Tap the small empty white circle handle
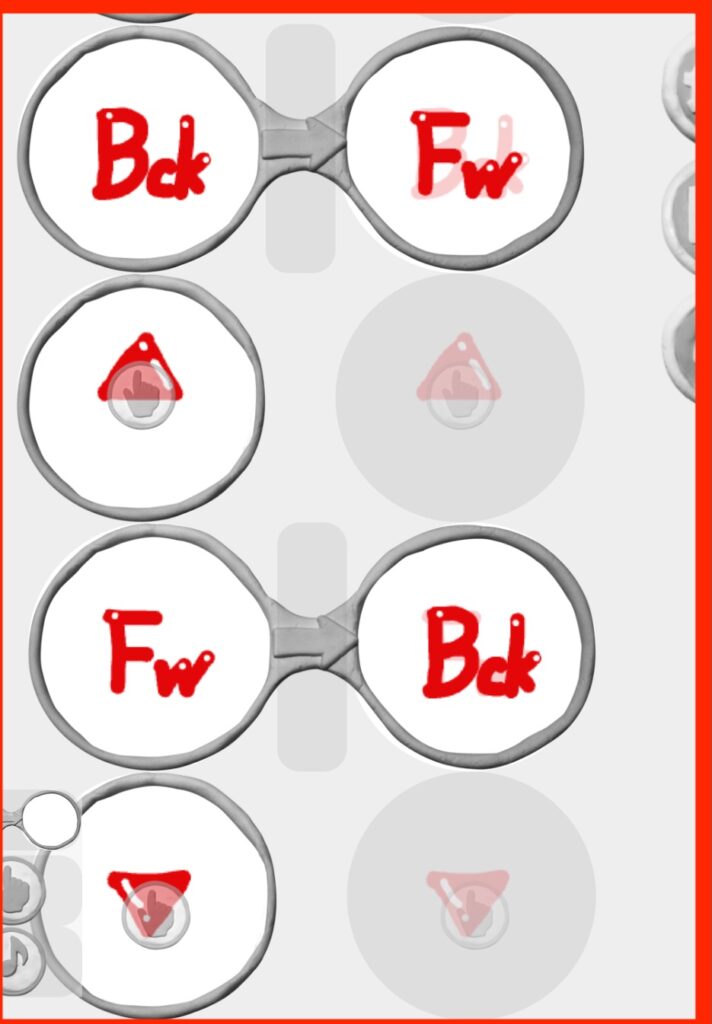 click(x=50, y=819)
